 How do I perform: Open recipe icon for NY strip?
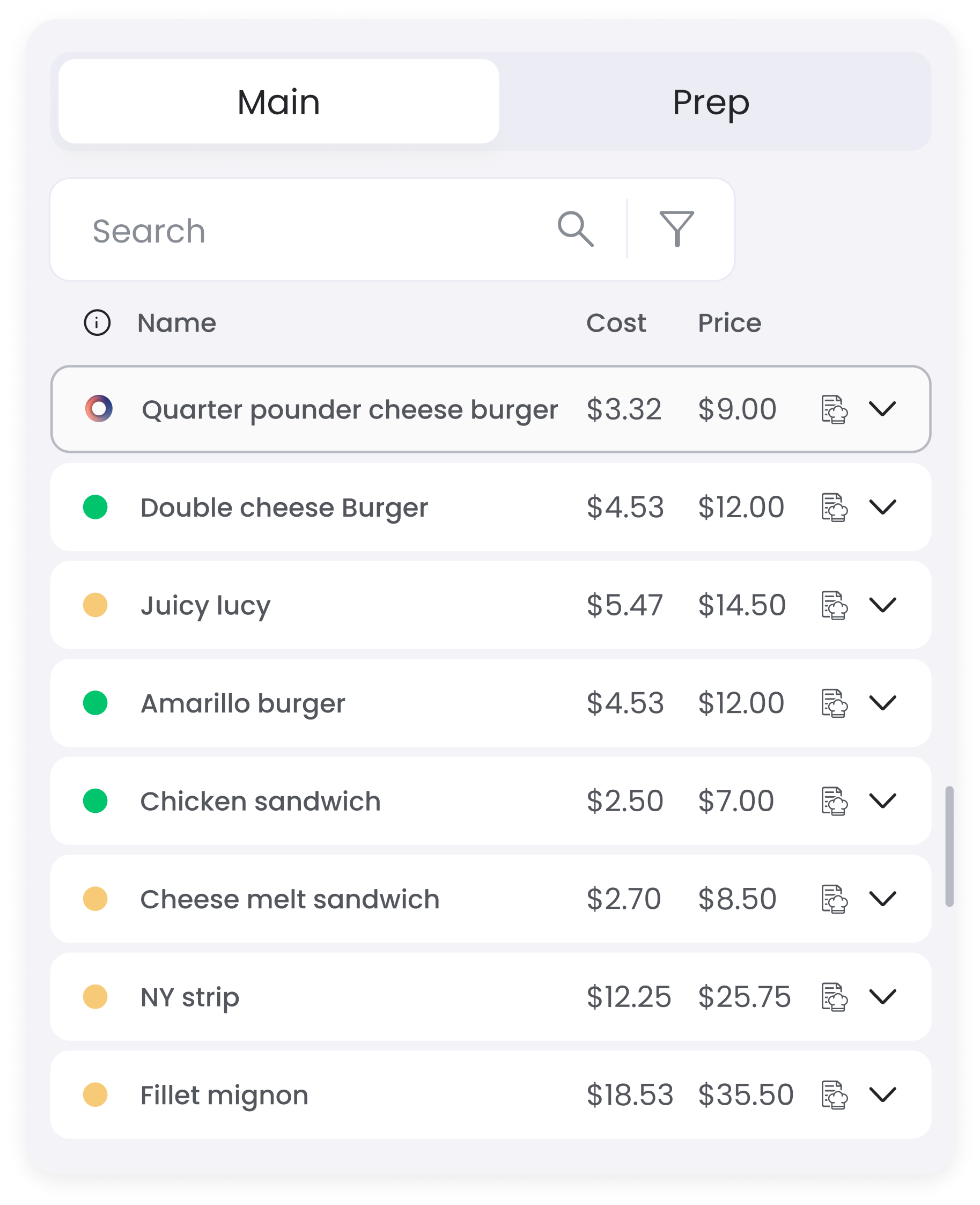click(x=834, y=997)
